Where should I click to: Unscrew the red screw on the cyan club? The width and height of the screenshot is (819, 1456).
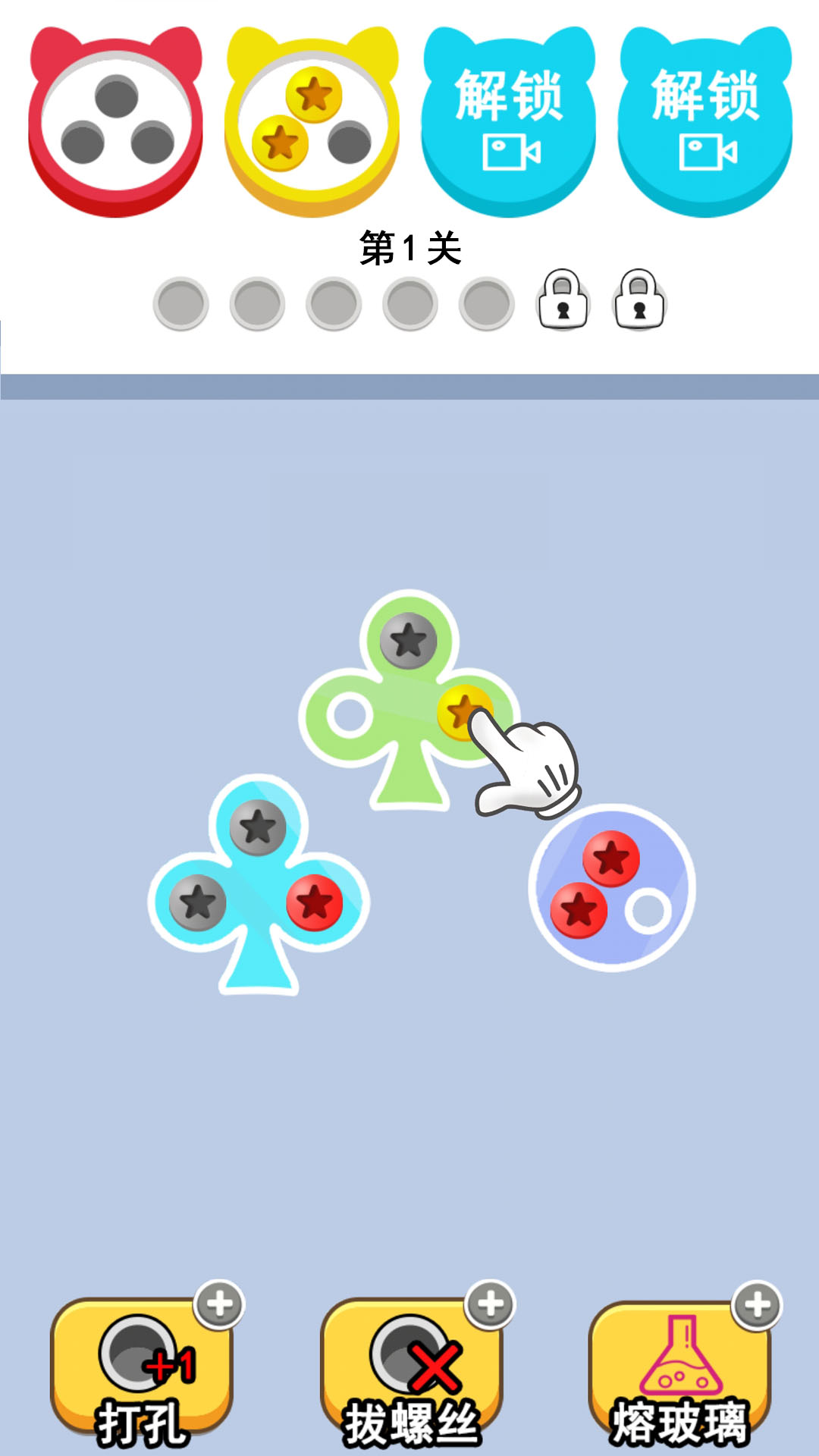tap(315, 902)
